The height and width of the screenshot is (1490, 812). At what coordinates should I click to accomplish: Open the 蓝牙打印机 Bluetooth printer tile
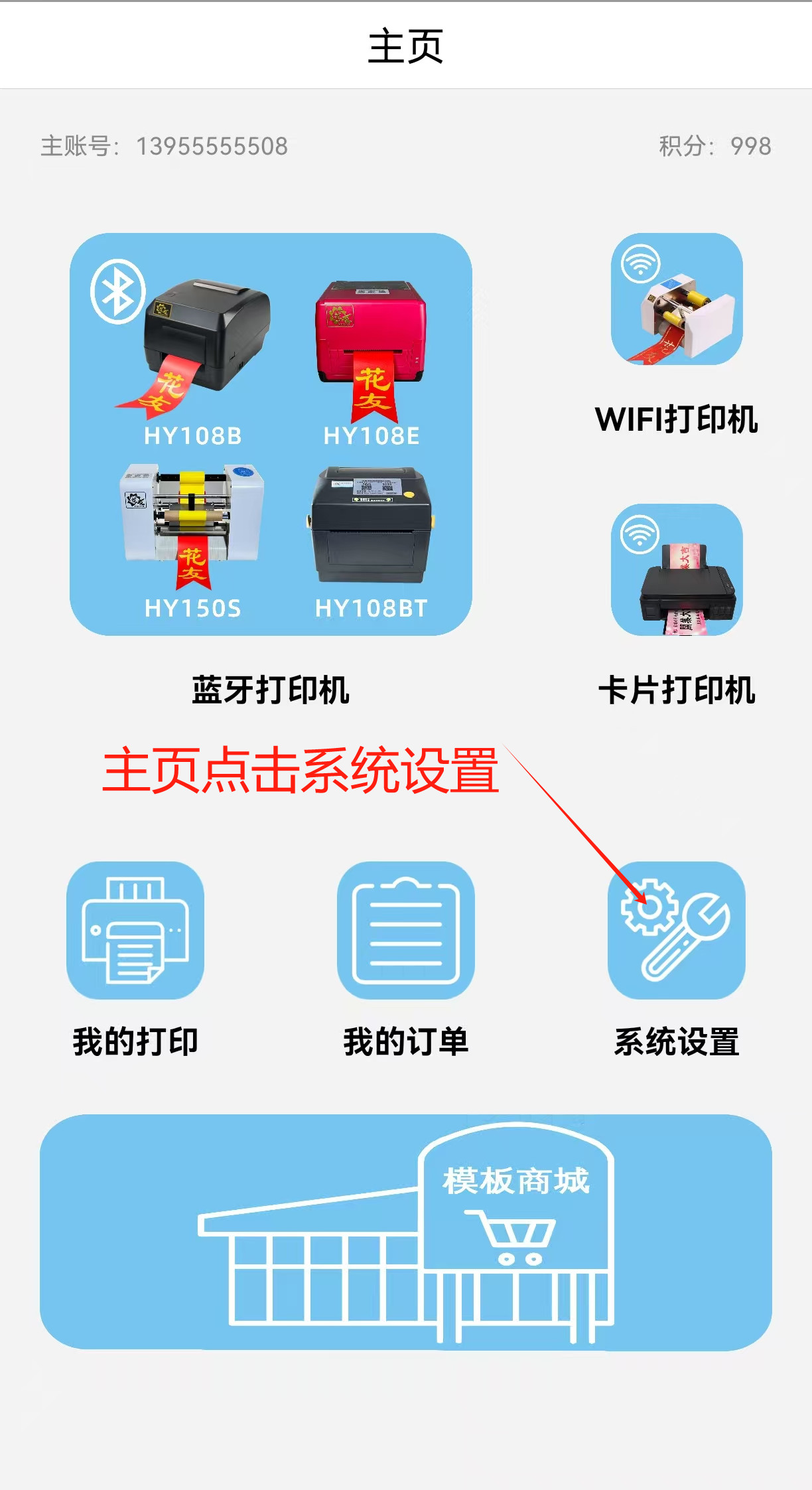coord(271,434)
